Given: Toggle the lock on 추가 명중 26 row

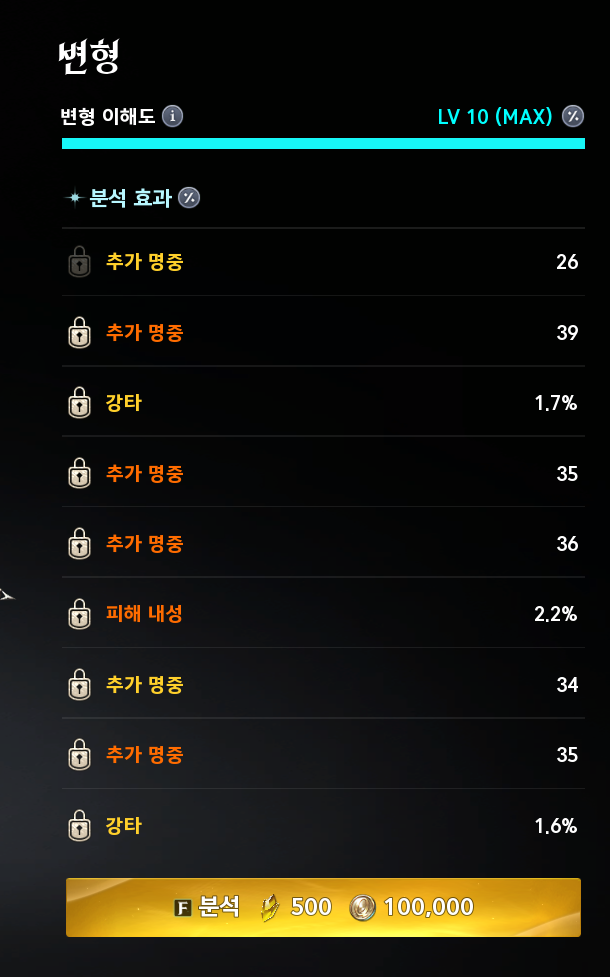Looking at the screenshot, I should 79,262.
